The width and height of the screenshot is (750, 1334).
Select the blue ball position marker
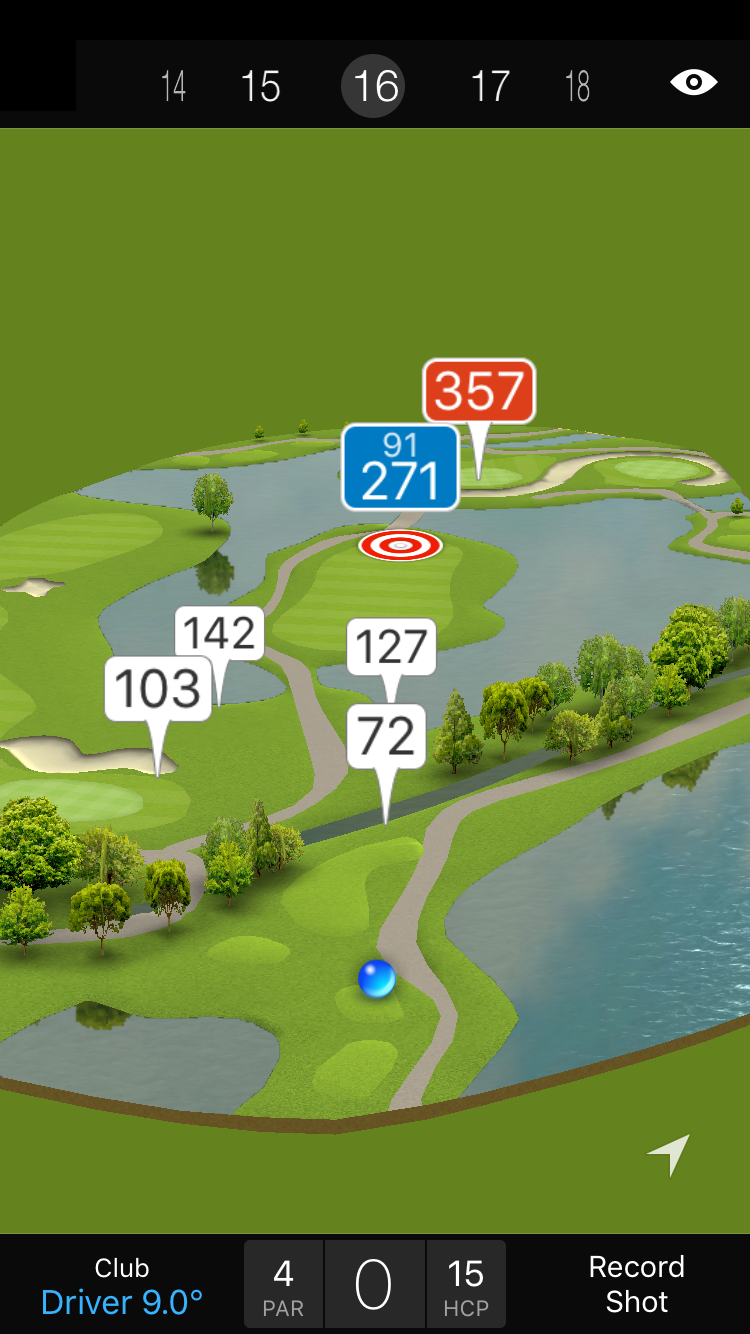pos(377,978)
